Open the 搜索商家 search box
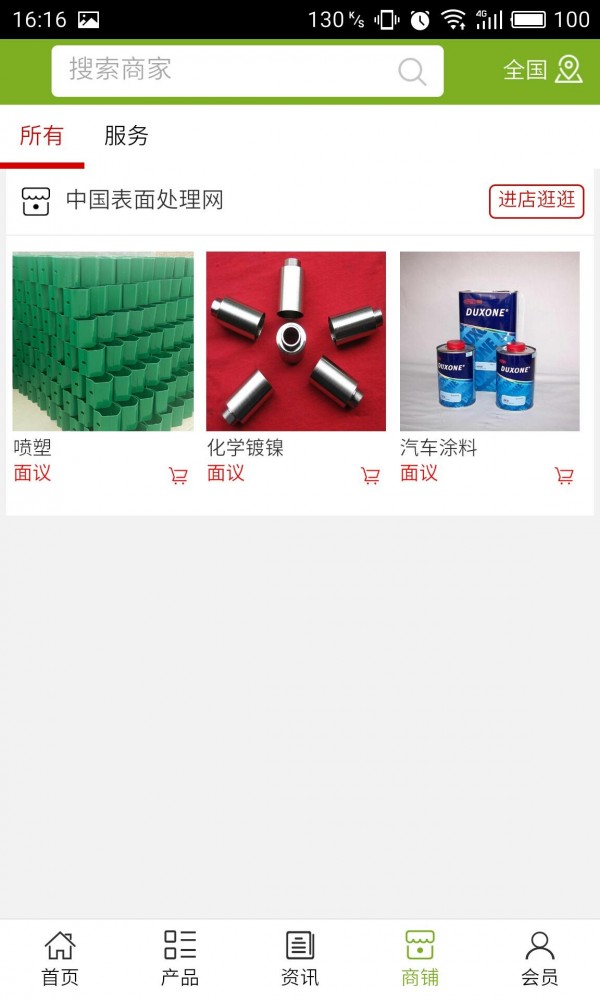 click(247, 71)
